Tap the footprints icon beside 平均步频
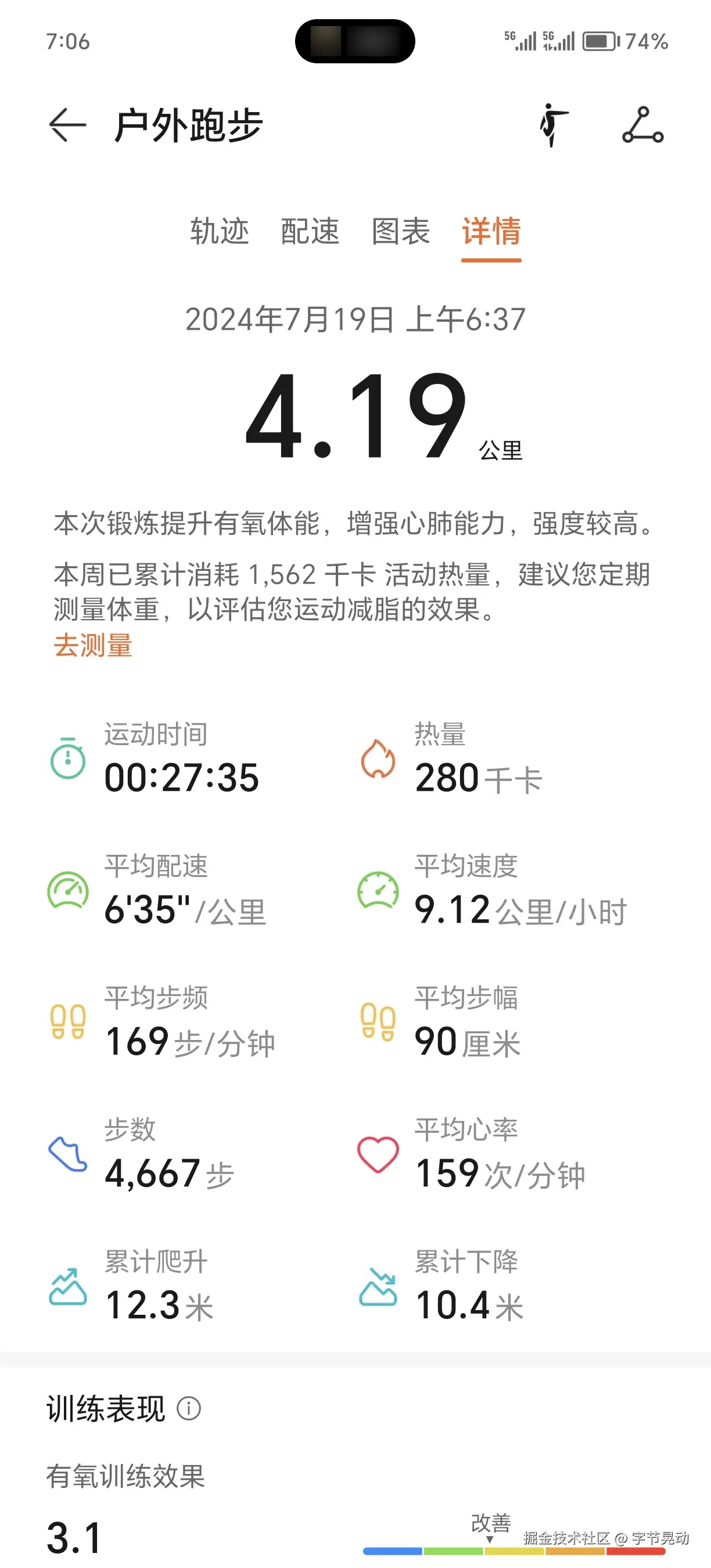This screenshot has width=711, height=1568. 69,1023
